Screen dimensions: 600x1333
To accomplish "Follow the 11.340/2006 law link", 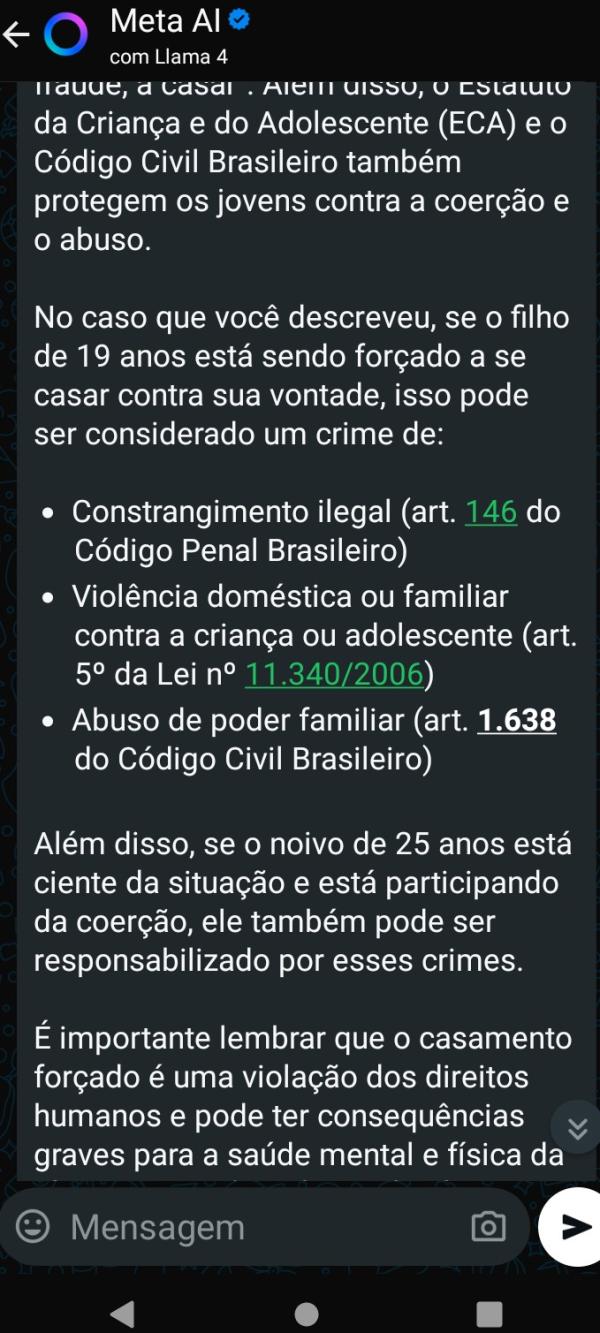I will tap(334, 675).
